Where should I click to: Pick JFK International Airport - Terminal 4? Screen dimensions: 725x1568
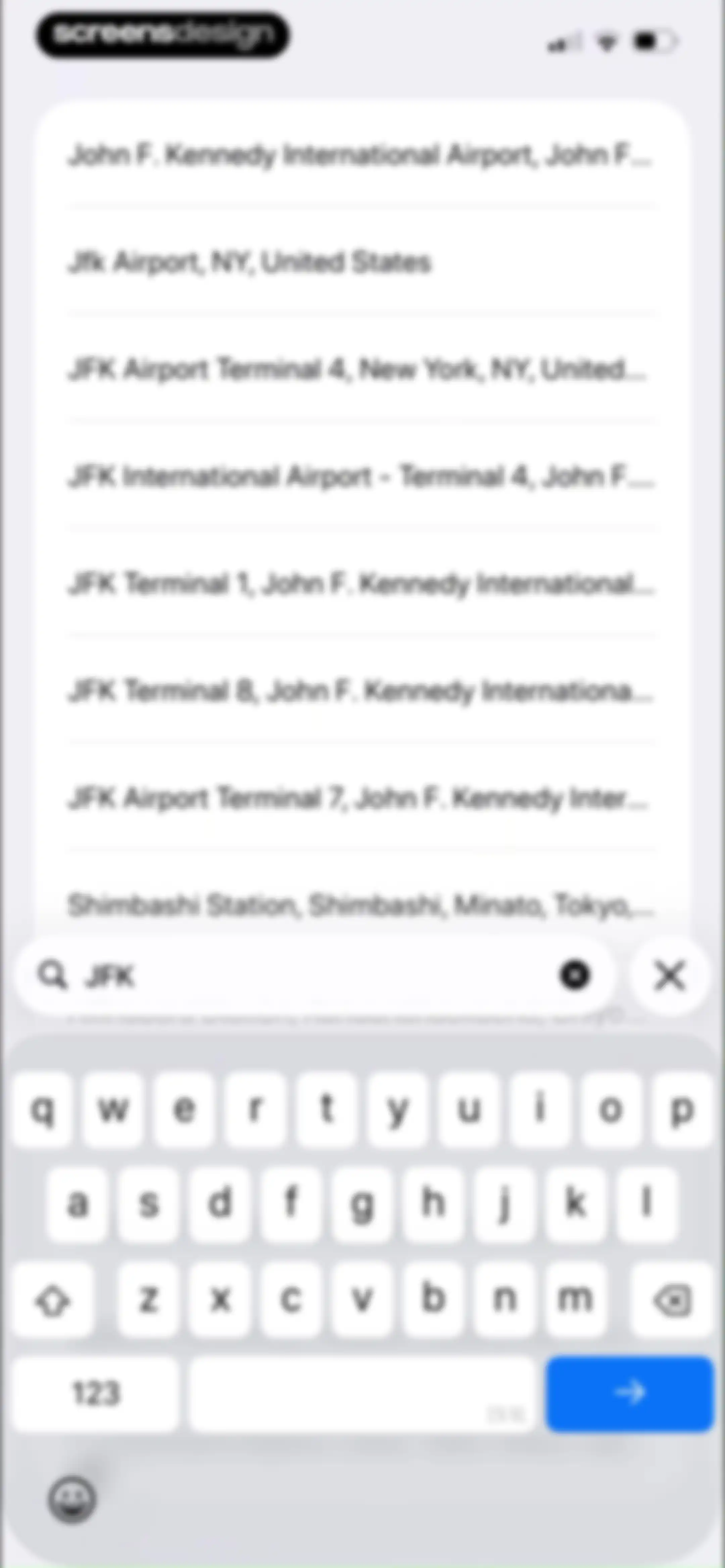pyautogui.click(x=361, y=476)
